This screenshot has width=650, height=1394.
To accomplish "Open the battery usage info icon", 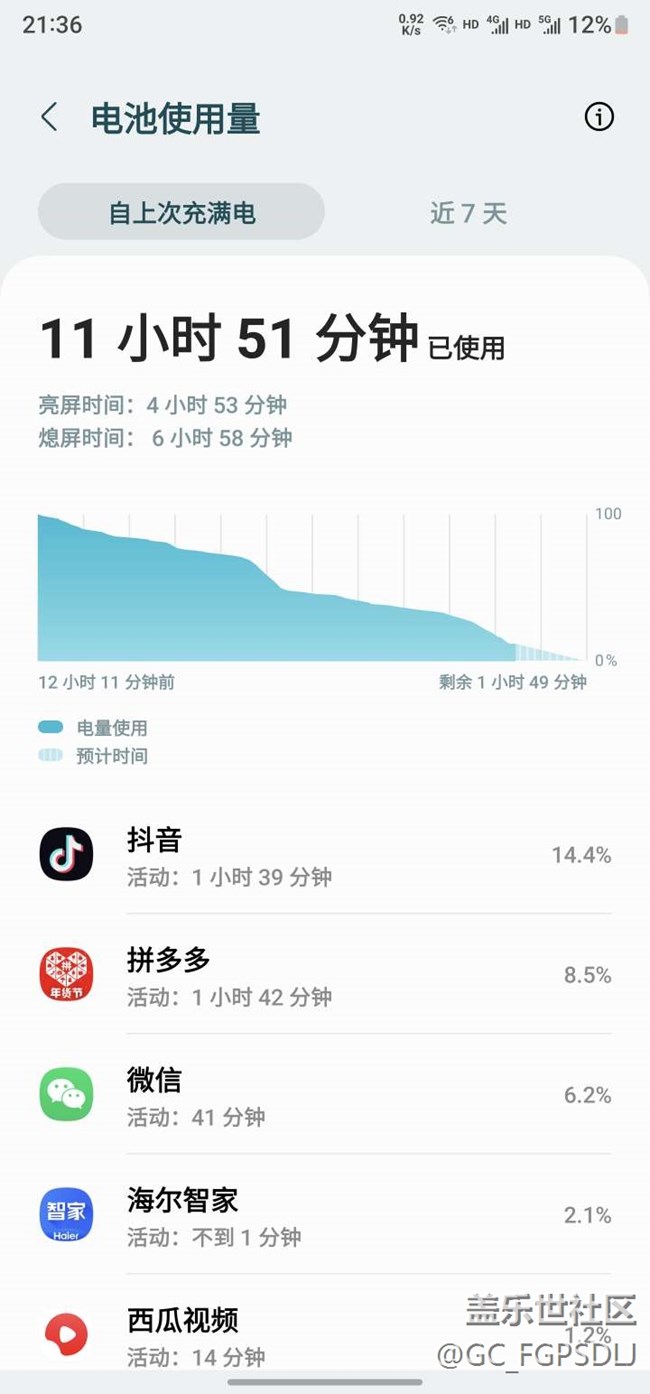I will pos(598,117).
